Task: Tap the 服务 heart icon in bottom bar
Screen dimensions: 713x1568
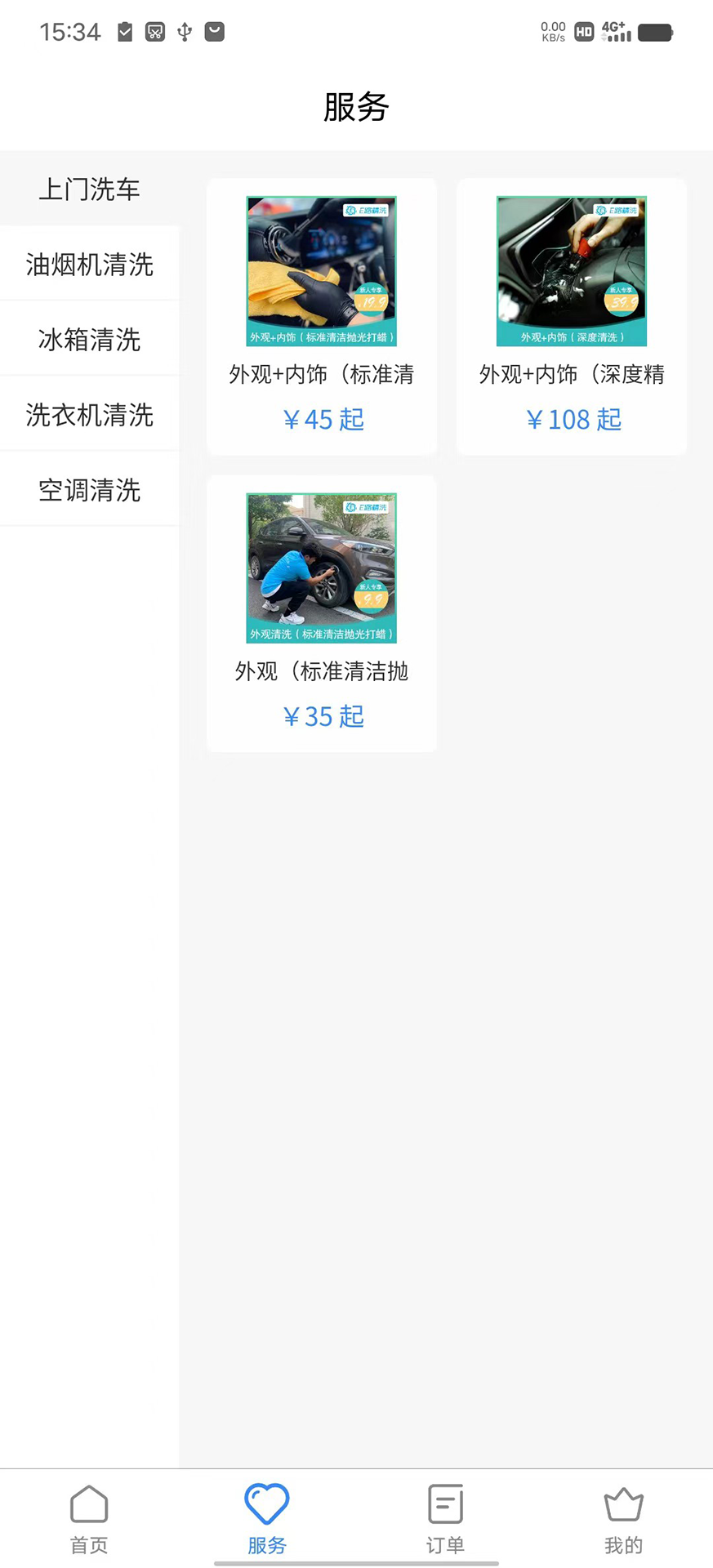Action: click(x=267, y=1503)
